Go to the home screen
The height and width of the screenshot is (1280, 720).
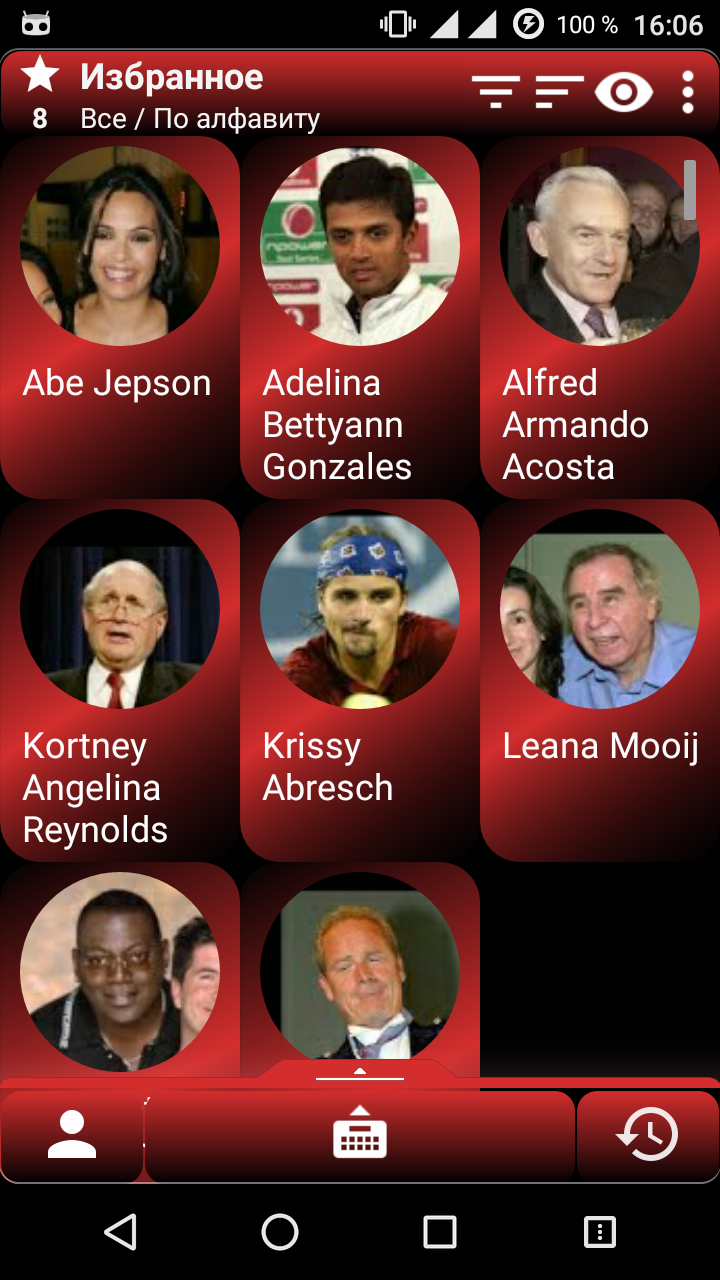tap(280, 1232)
